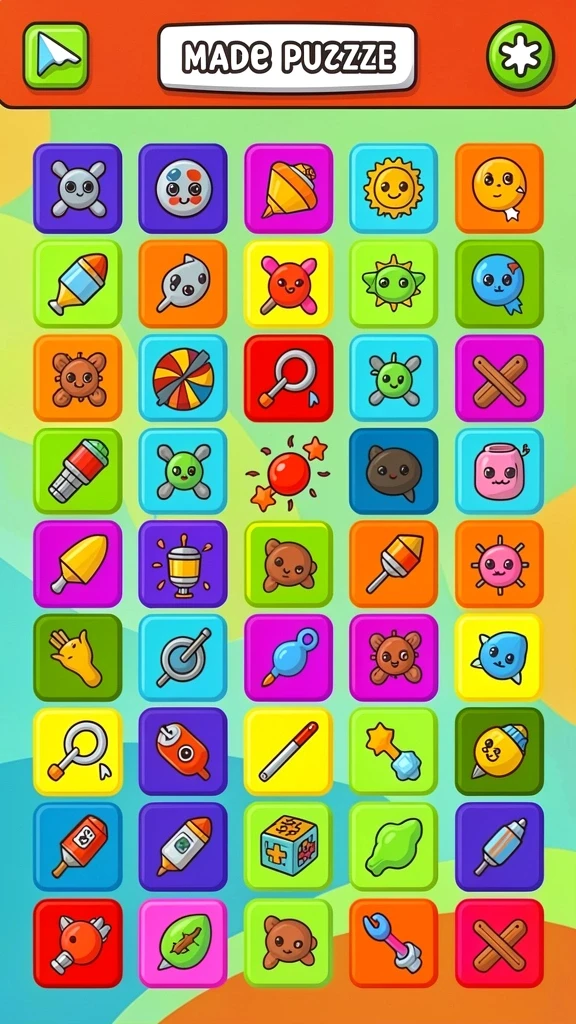Screen dimensions: 576x1024
Task: Tap the red ball with stars tile
Action: 288,473
